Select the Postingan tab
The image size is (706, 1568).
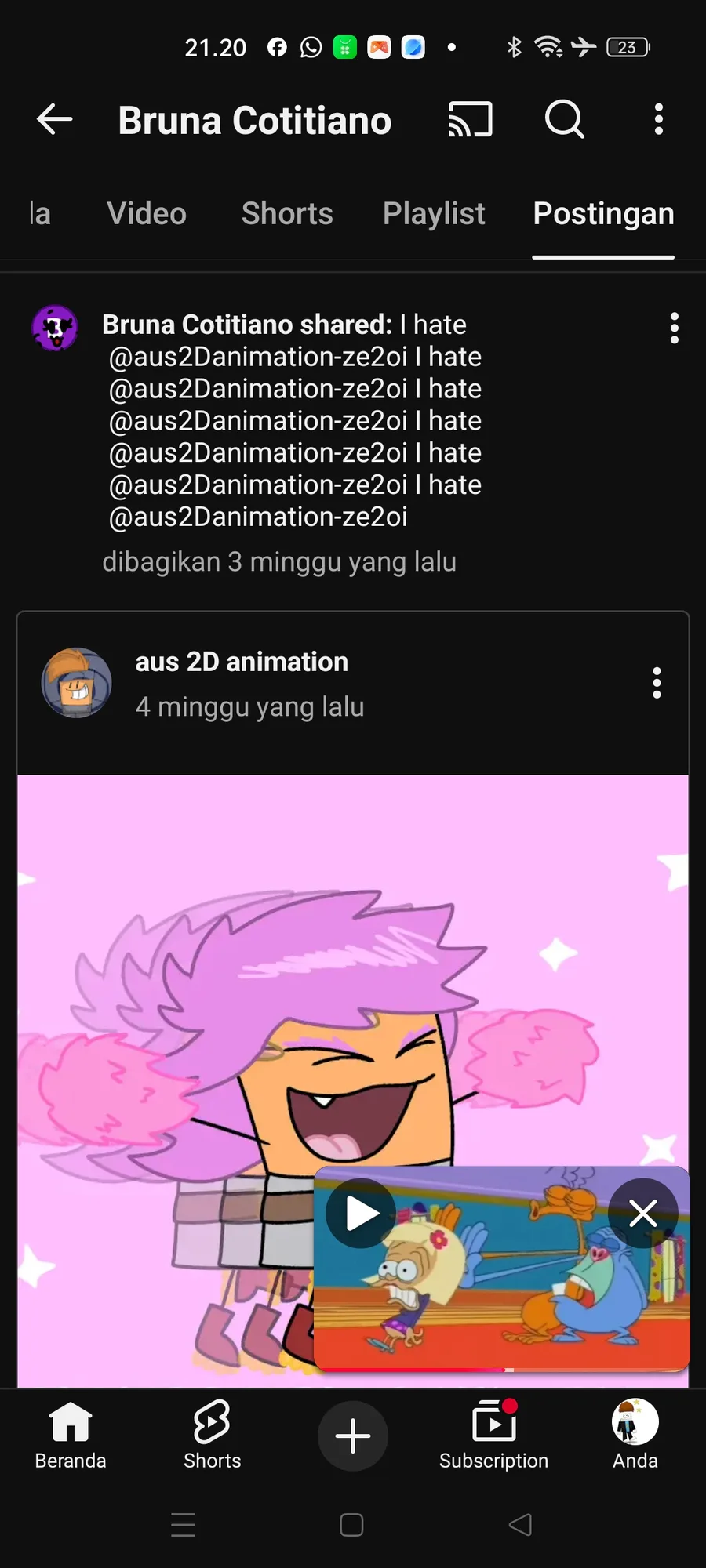coord(603,213)
